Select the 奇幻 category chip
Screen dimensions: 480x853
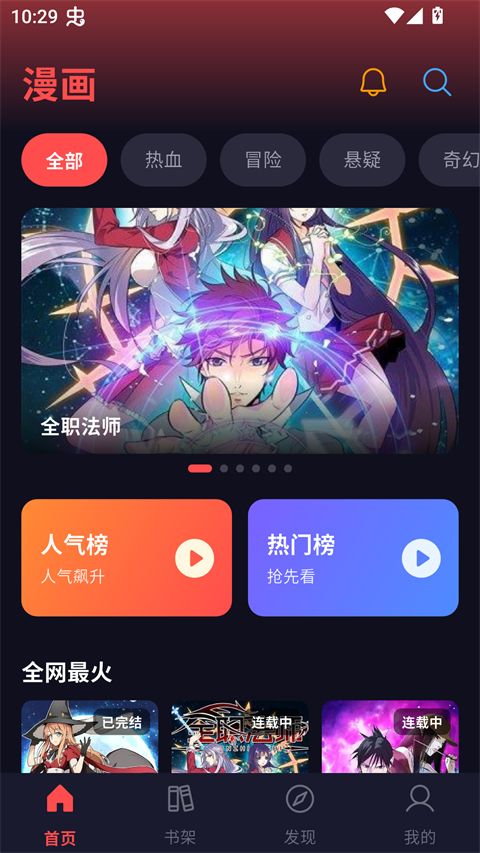pyautogui.click(x=450, y=160)
